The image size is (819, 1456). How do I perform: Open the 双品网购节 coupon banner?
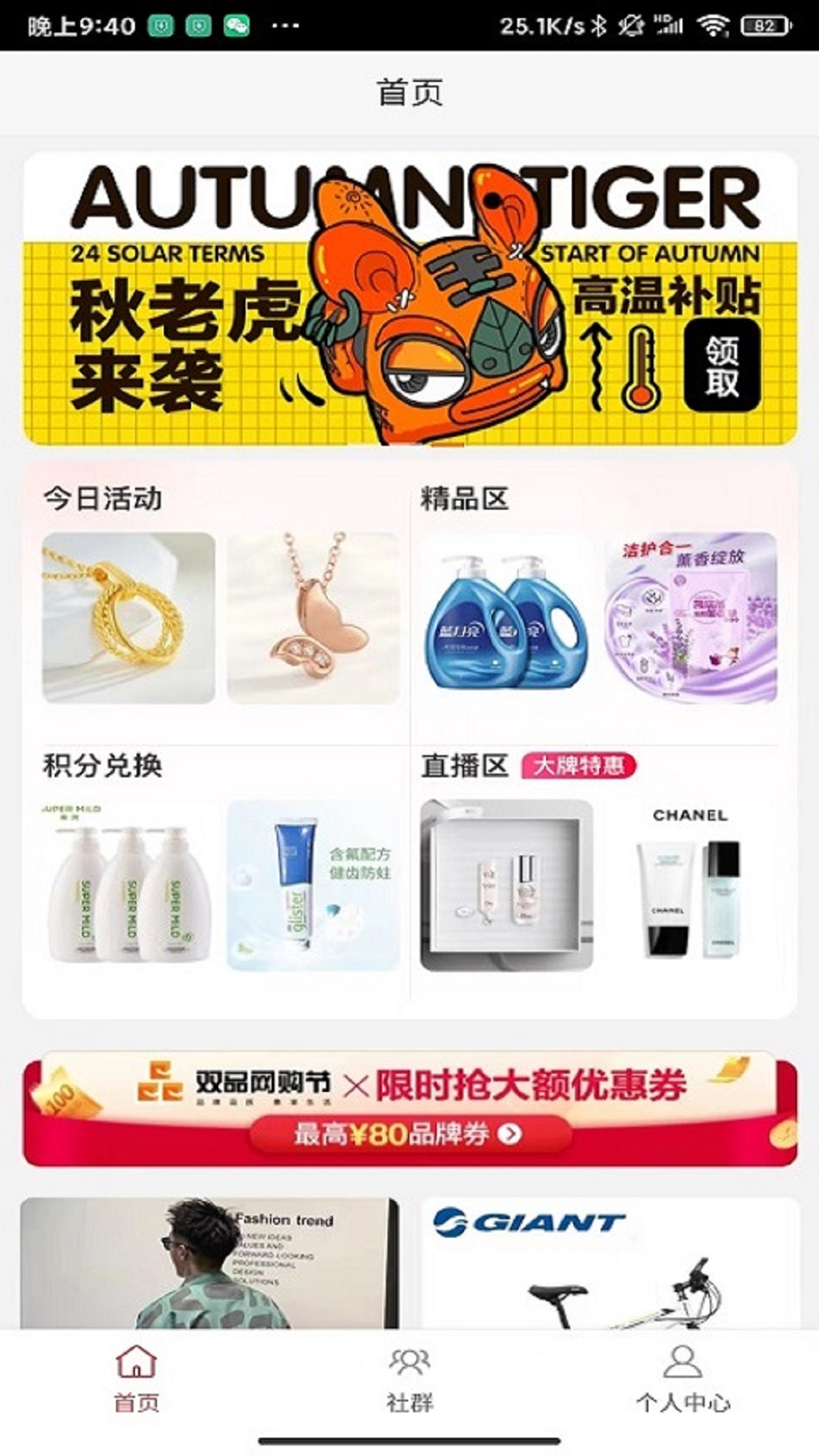click(409, 1086)
